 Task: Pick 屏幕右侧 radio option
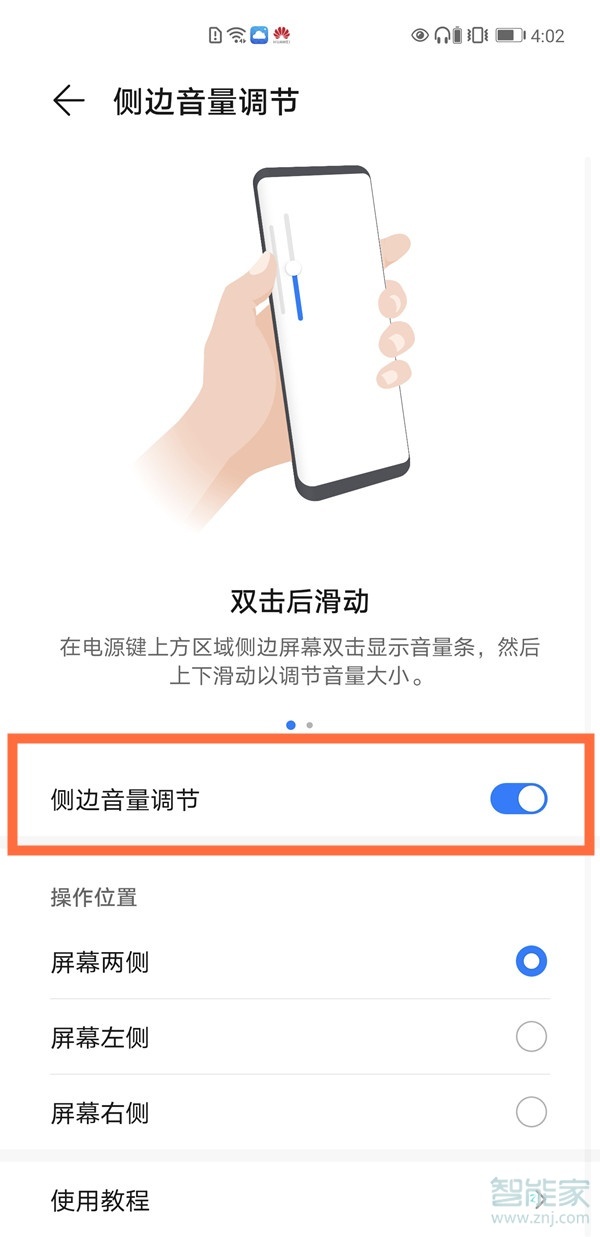(x=531, y=1111)
